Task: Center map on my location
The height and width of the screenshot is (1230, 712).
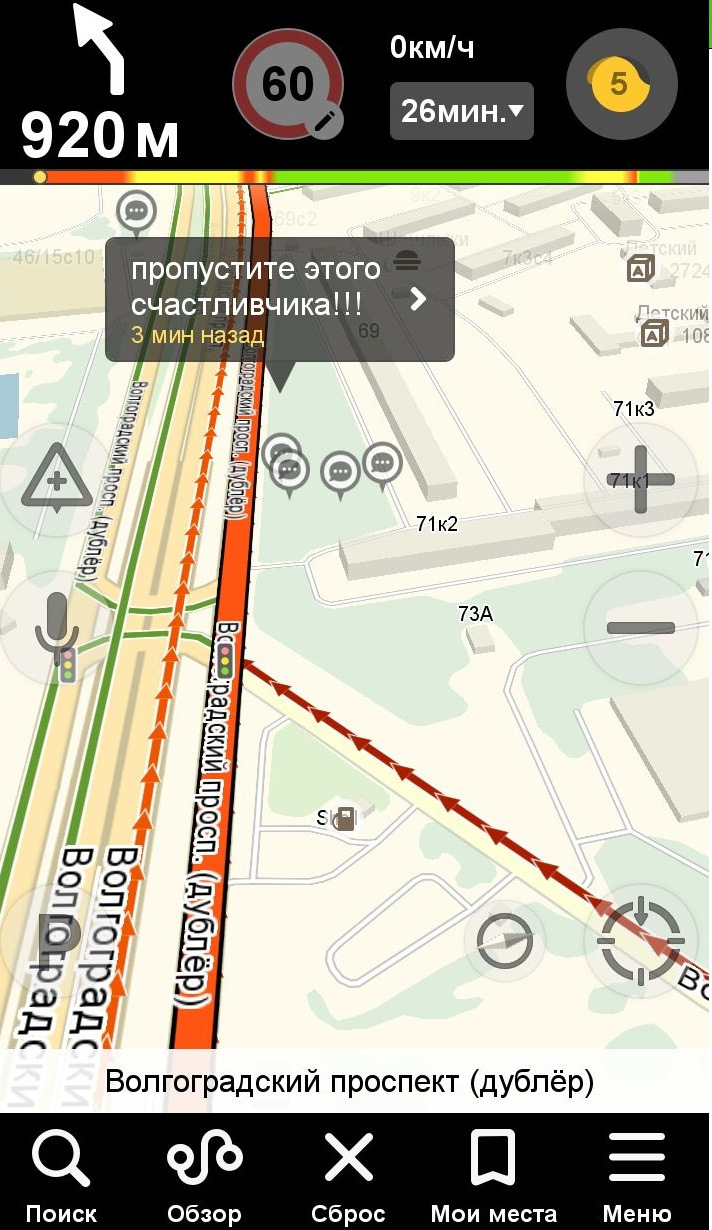Action: 640,940
